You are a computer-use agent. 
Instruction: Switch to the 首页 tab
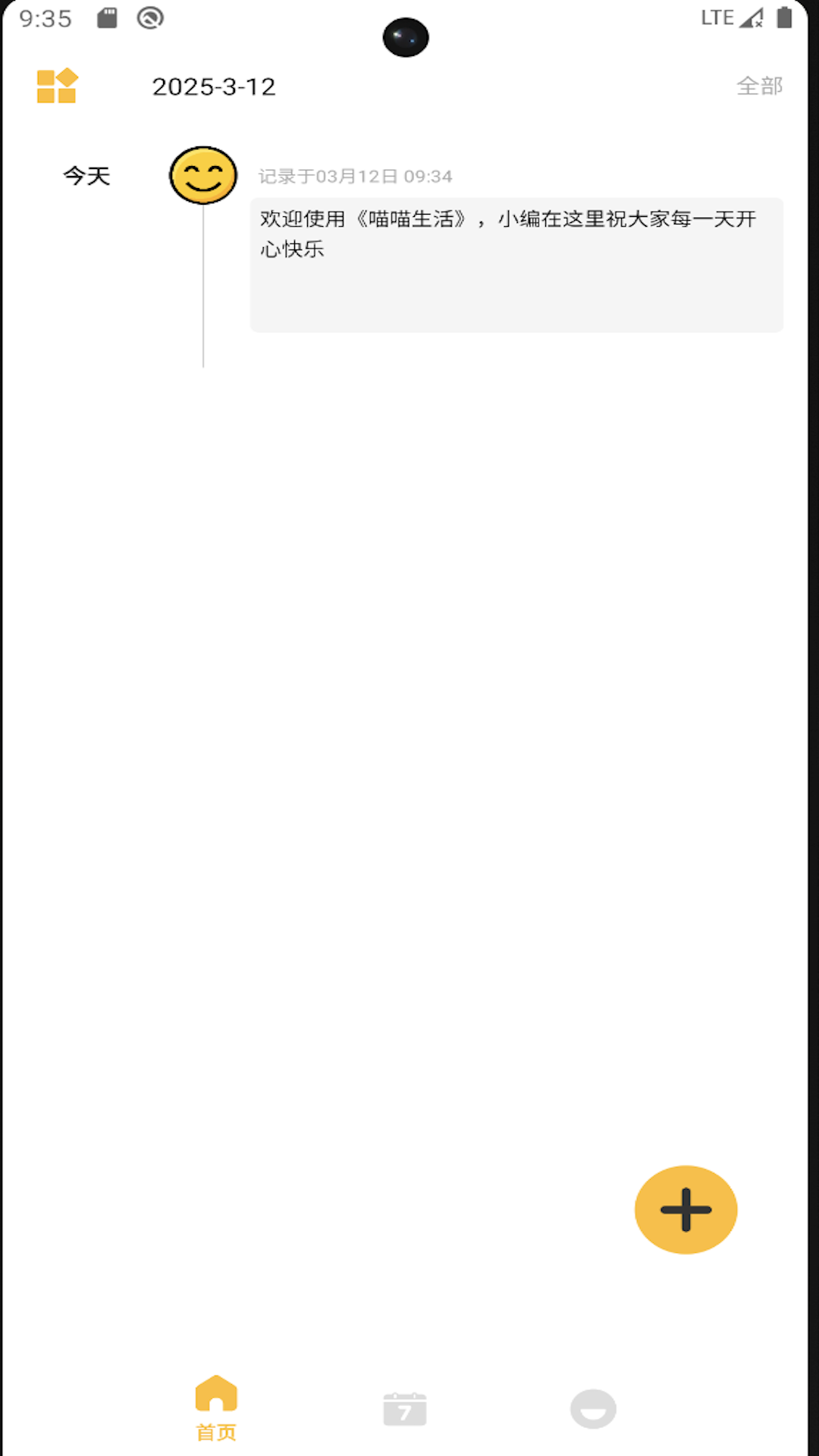coord(216,1408)
